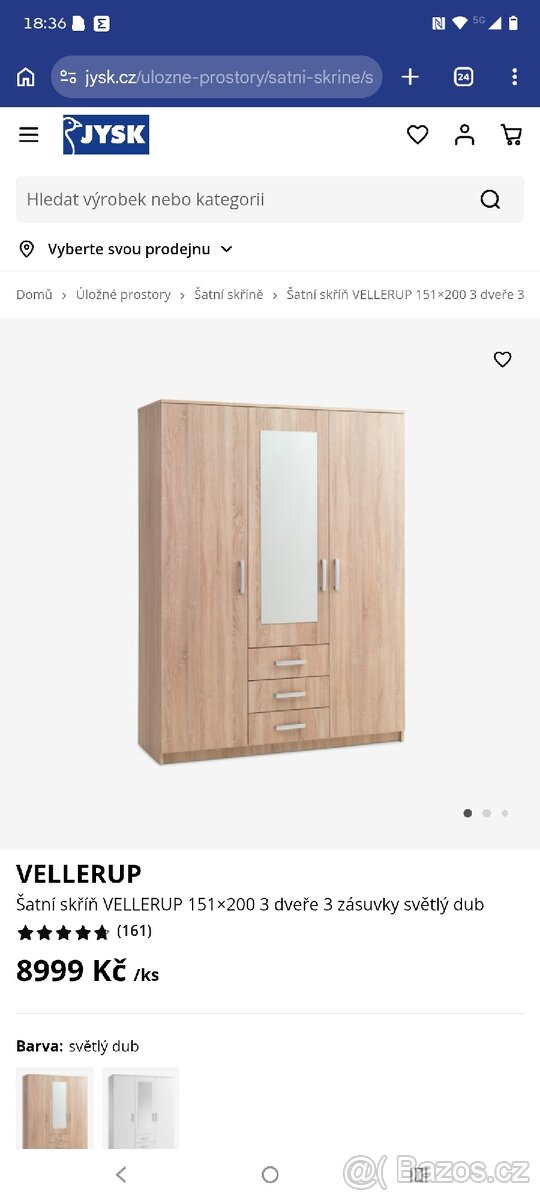
Task: Tap the system home button
Action: pos(270,1175)
